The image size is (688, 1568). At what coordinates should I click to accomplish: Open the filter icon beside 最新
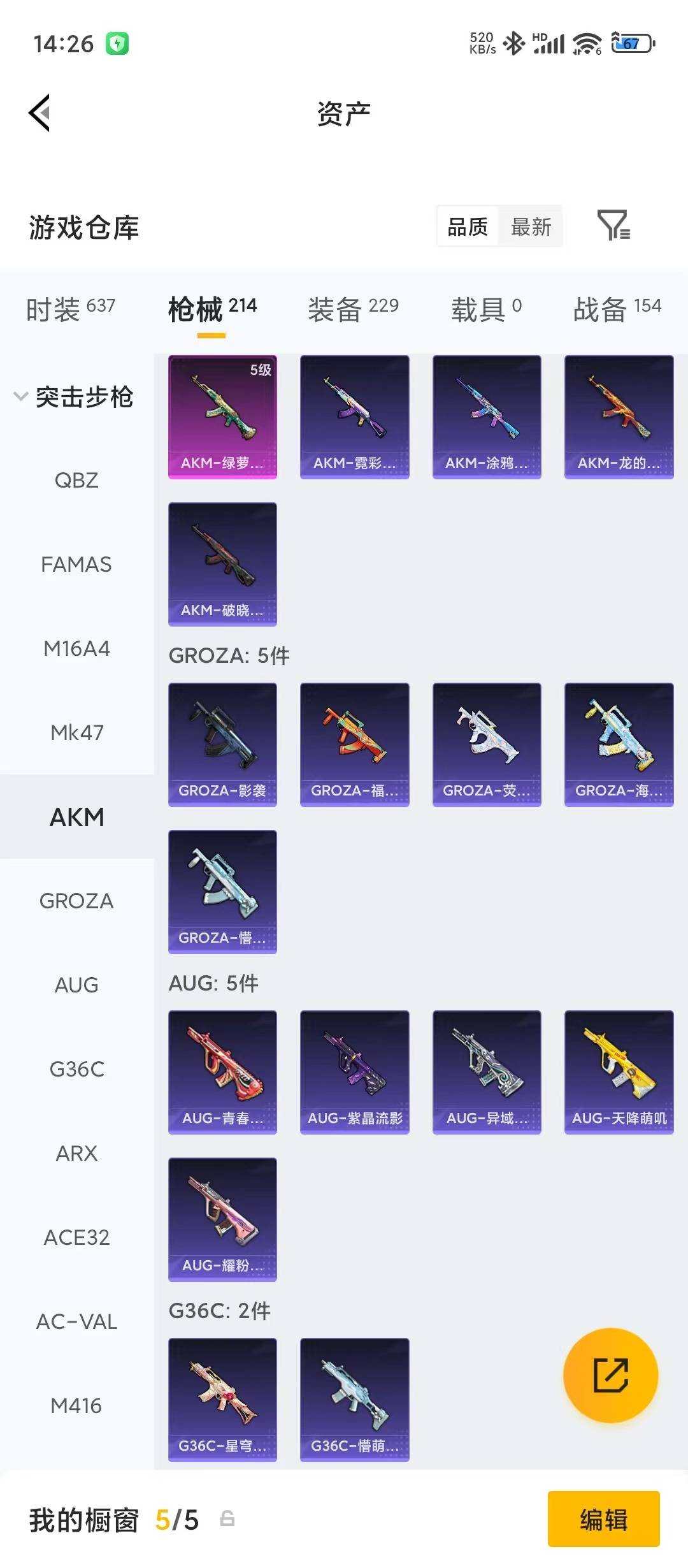tap(613, 226)
